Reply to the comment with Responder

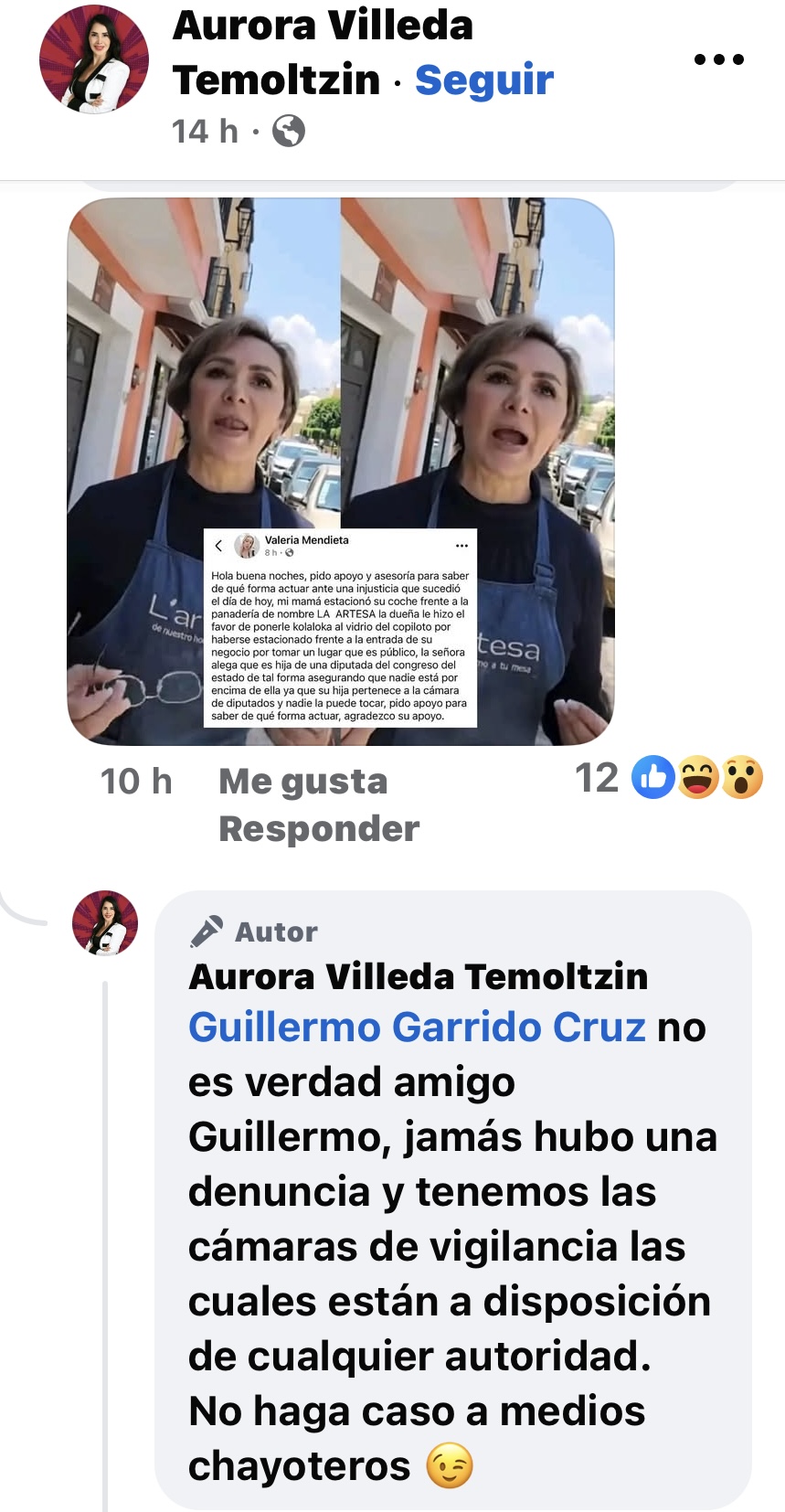pos(318,829)
